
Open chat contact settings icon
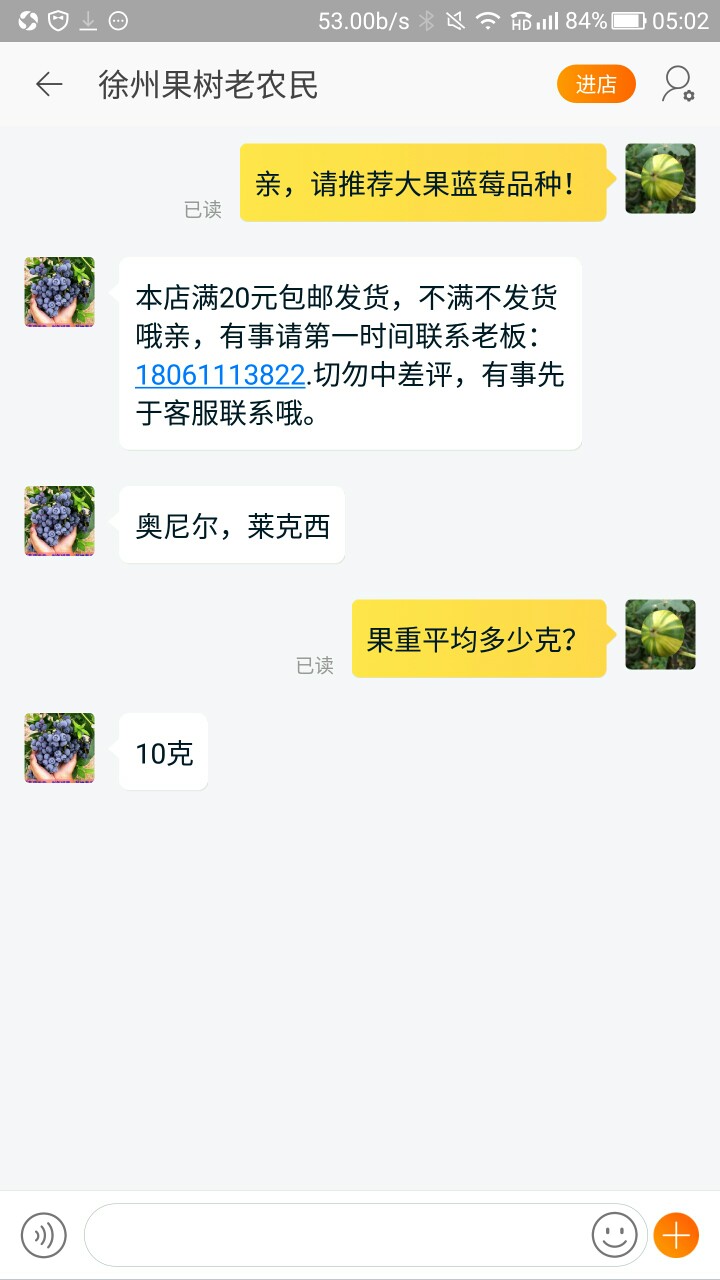click(678, 85)
